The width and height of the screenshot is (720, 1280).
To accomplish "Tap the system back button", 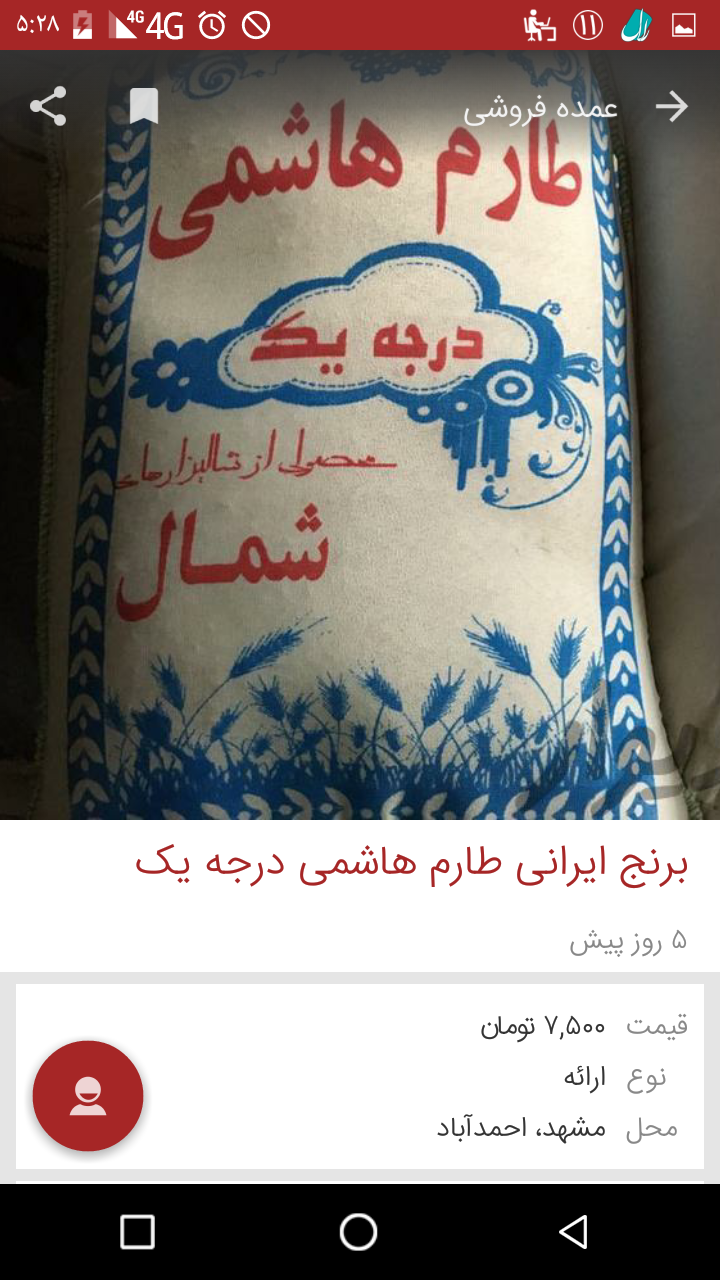I will (x=573, y=1232).
